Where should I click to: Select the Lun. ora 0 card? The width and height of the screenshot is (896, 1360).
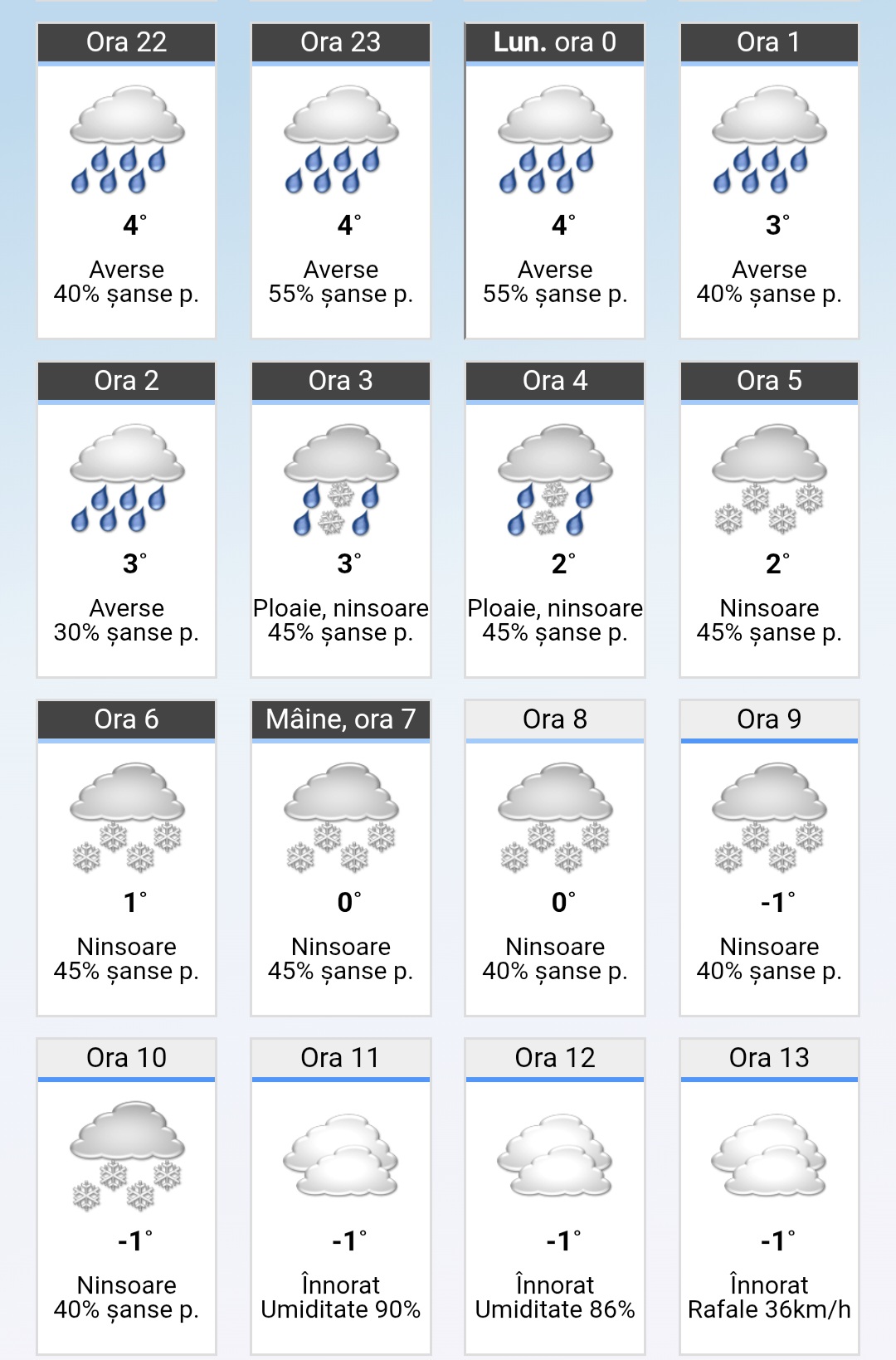pos(555,181)
